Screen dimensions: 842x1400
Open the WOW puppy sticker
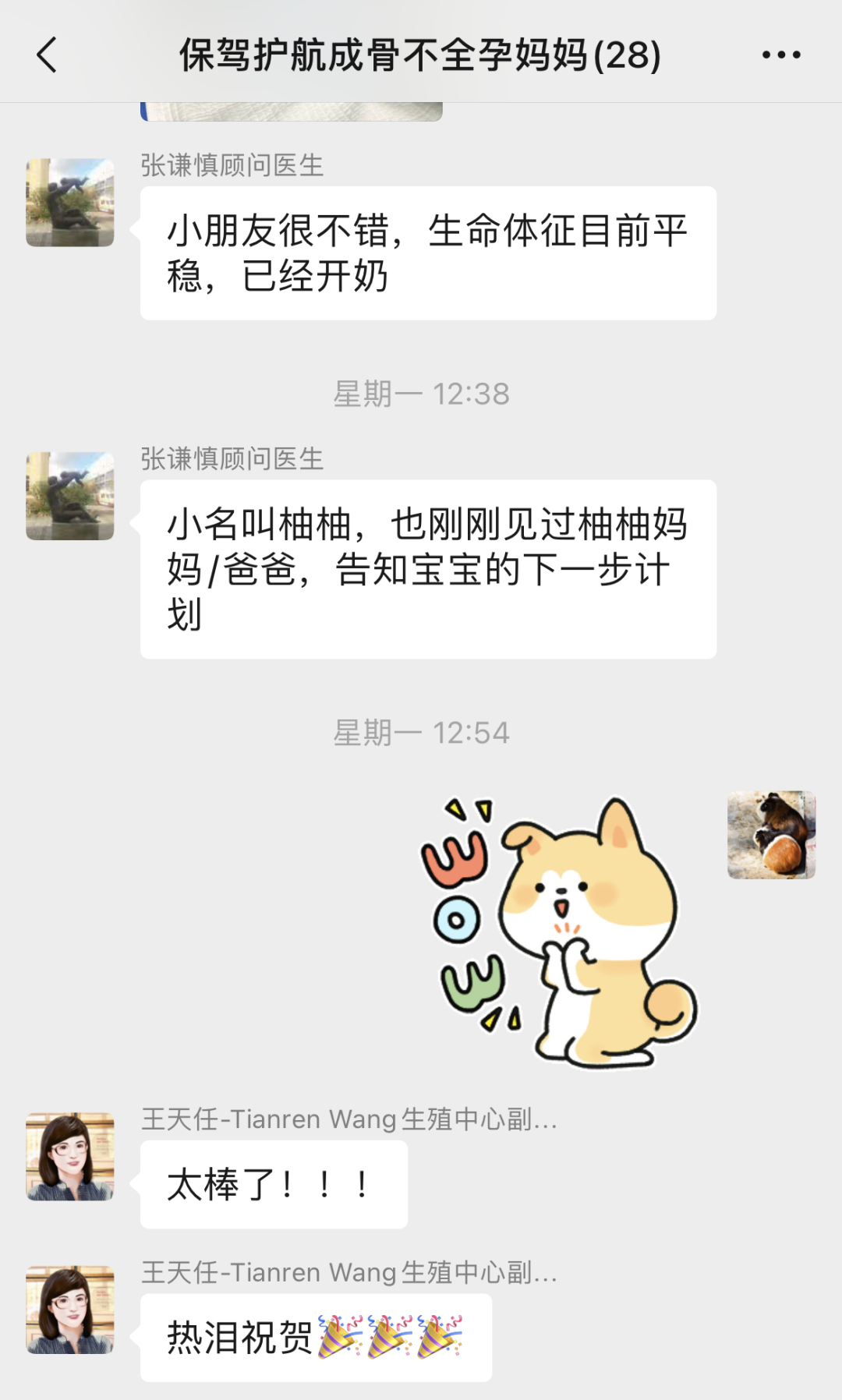point(559,932)
